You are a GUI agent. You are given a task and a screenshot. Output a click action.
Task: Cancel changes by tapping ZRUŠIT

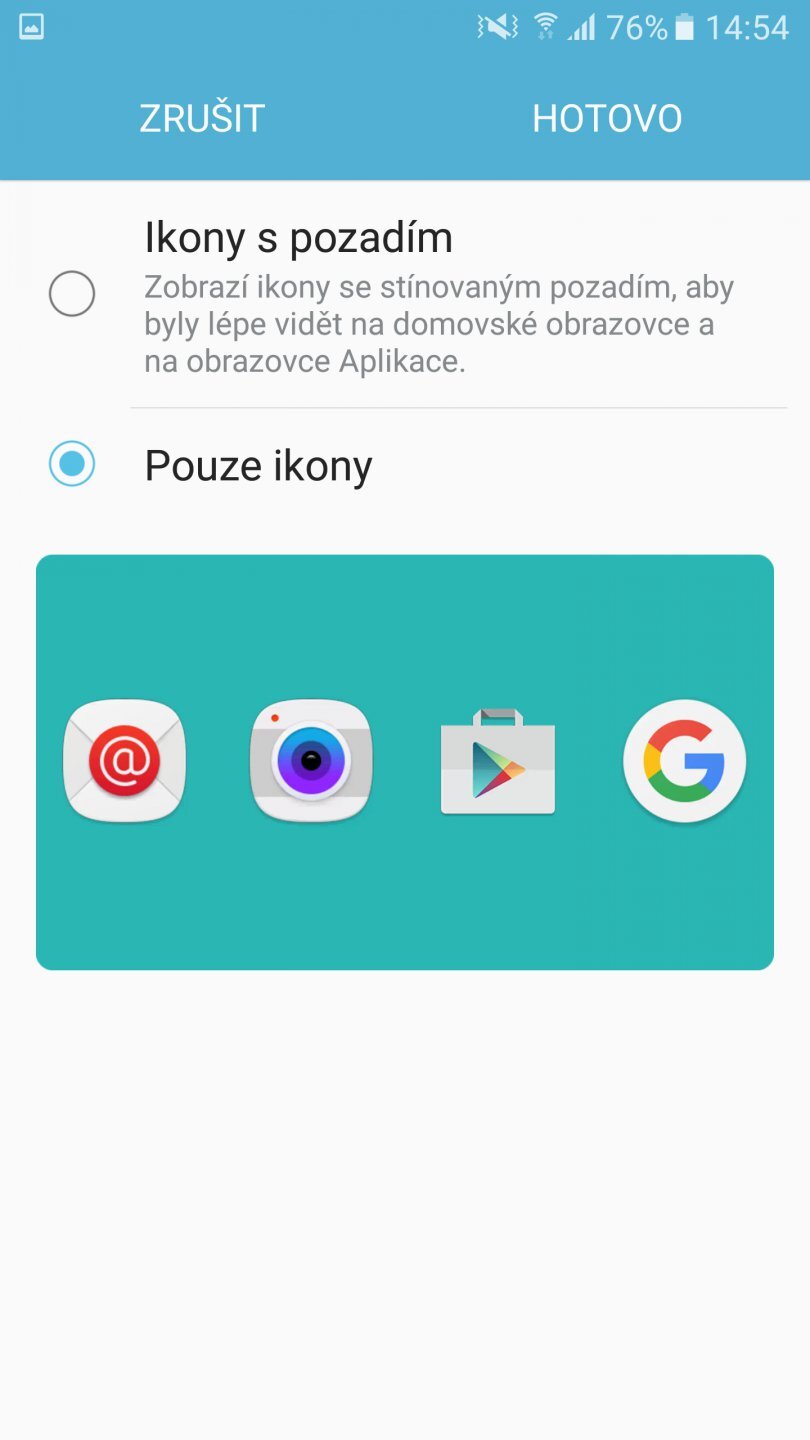(x=202, y=117)
